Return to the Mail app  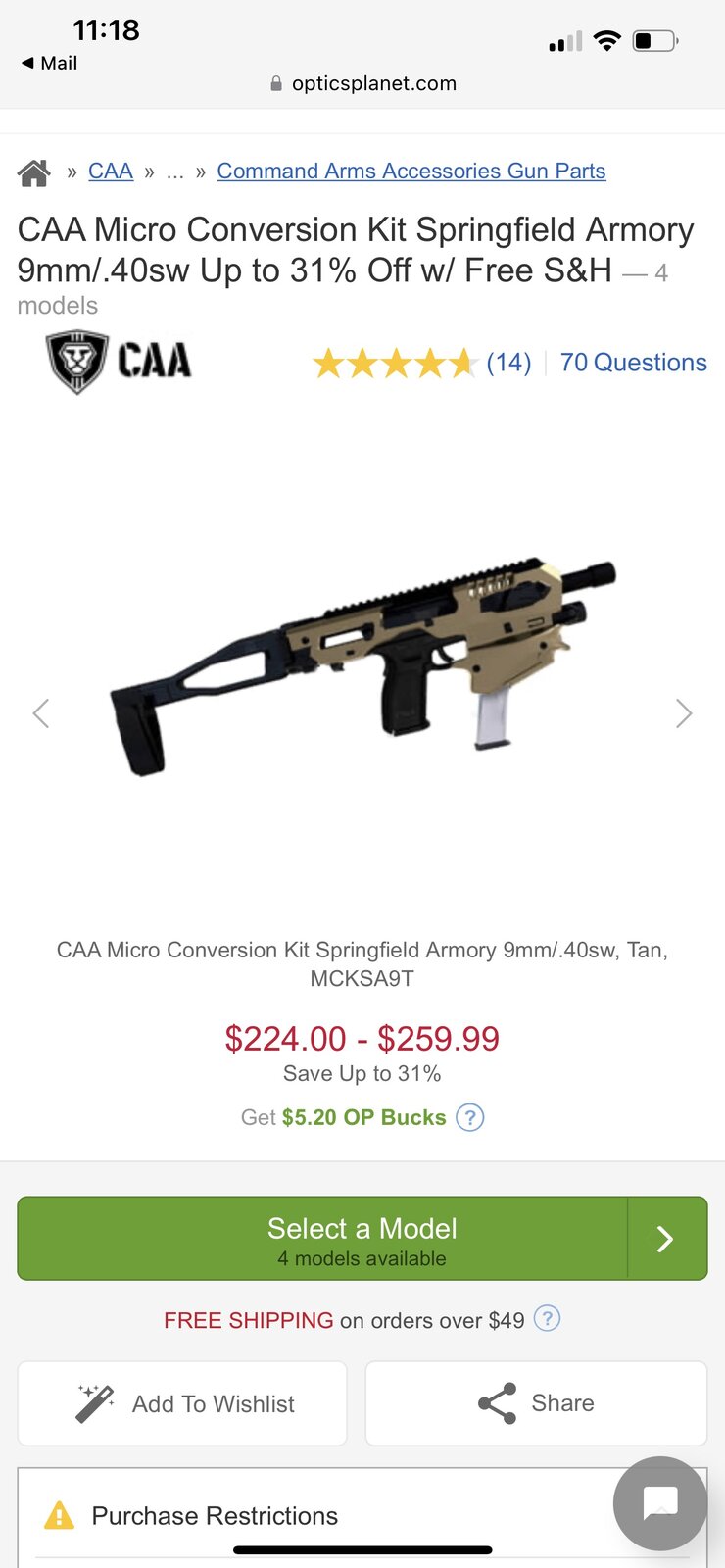coord(49,63)
